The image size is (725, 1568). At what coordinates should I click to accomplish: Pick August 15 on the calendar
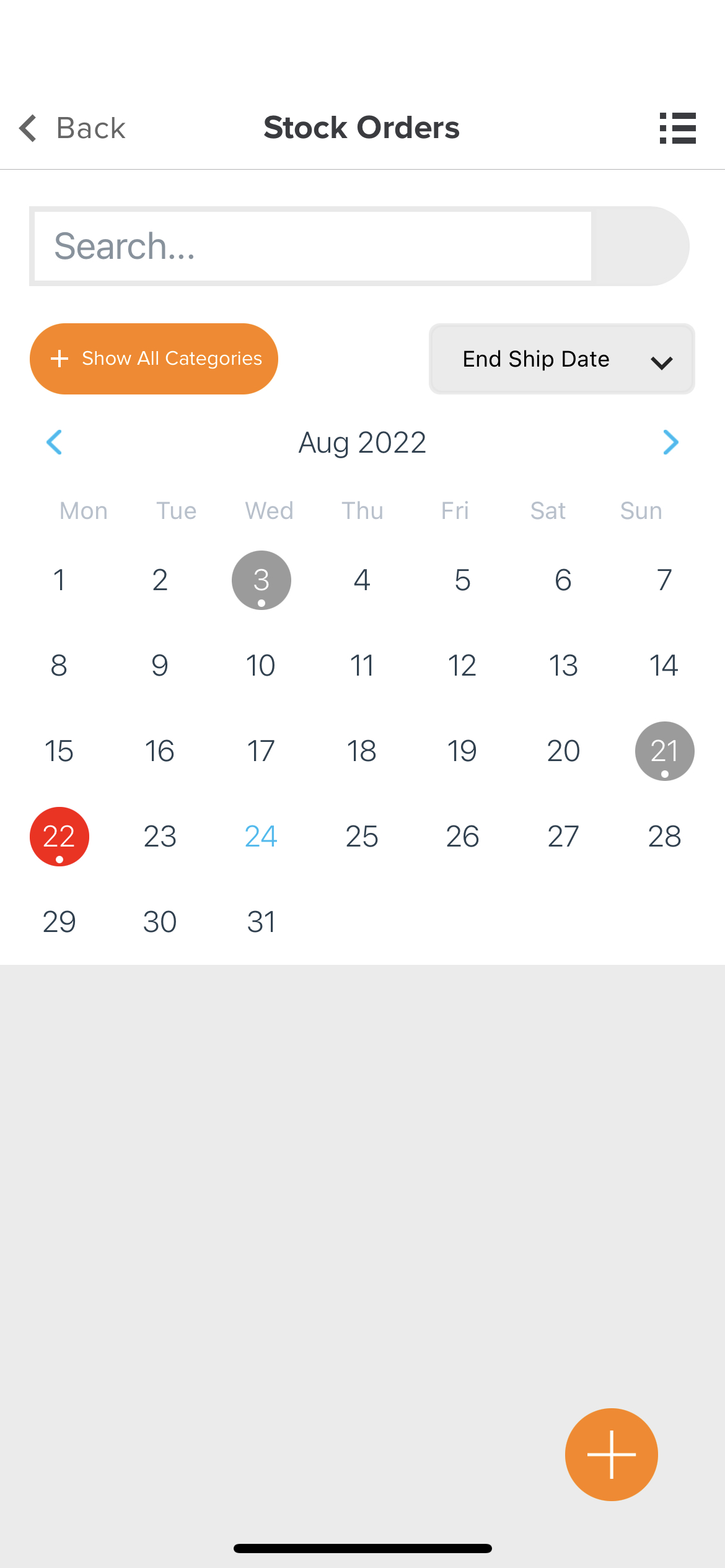click(59, 751)
